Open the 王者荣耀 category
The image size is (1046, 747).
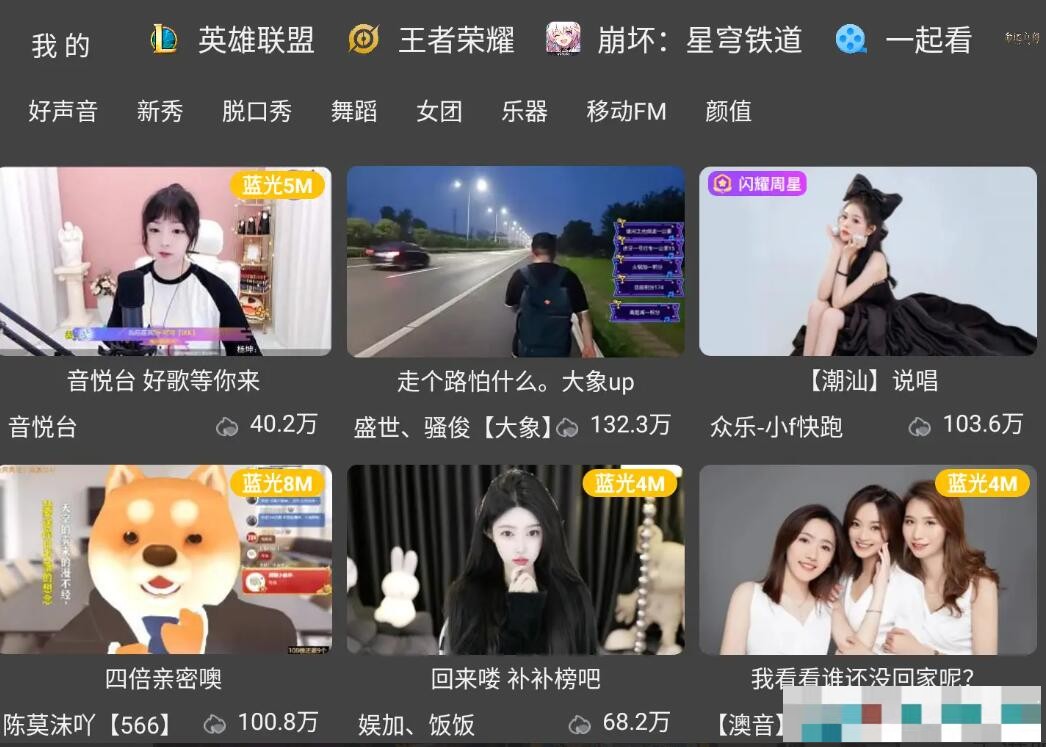(432, 40)
